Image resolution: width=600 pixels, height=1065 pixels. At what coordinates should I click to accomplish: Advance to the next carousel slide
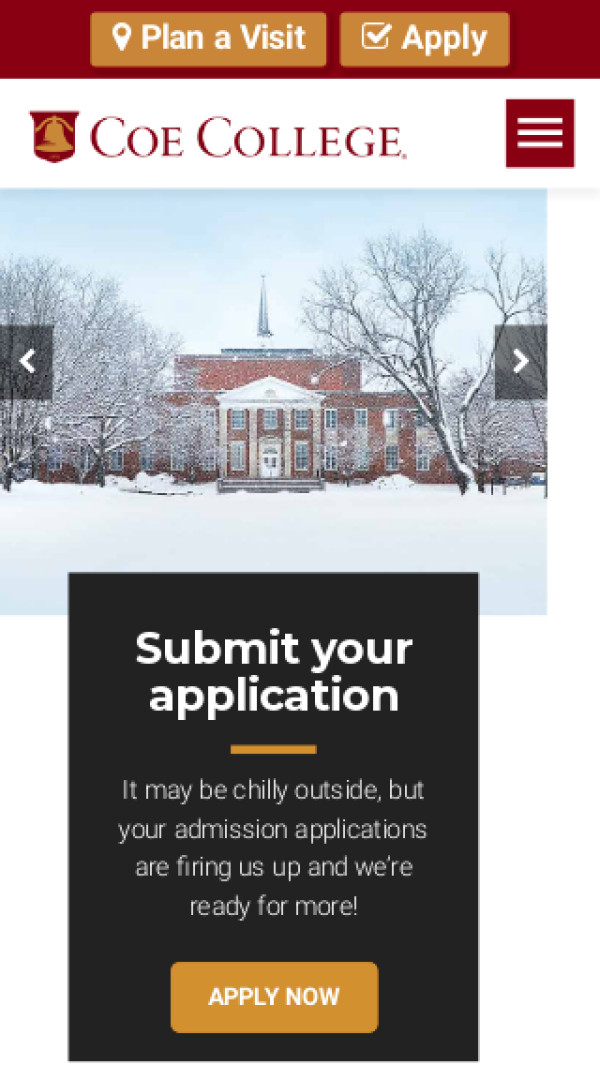tap(520, 362)
